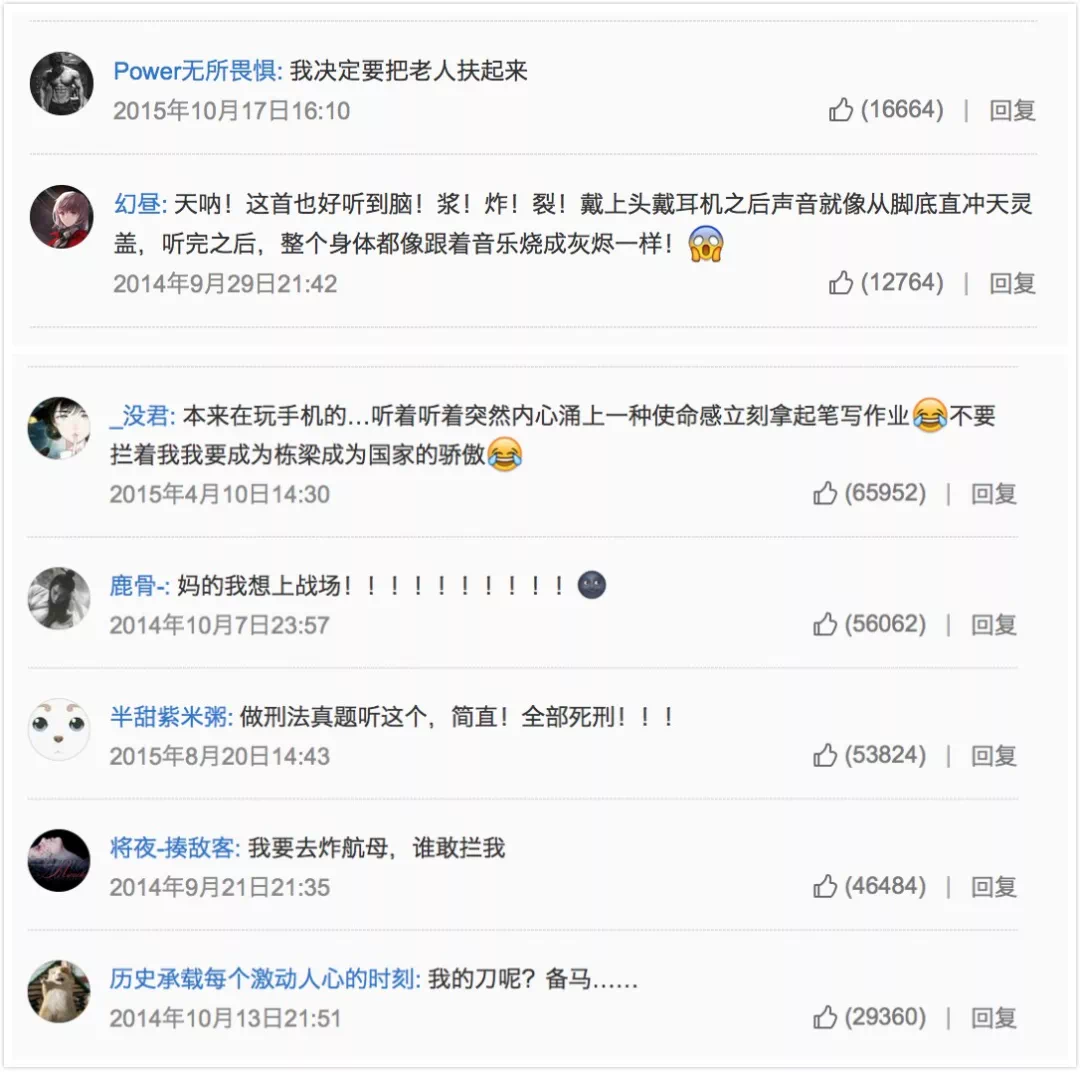This screenshot has width=1080, height=1072.
Task: Open 历史承载每个激动人心的时刻's profile
Action: [x=263, y=979]
